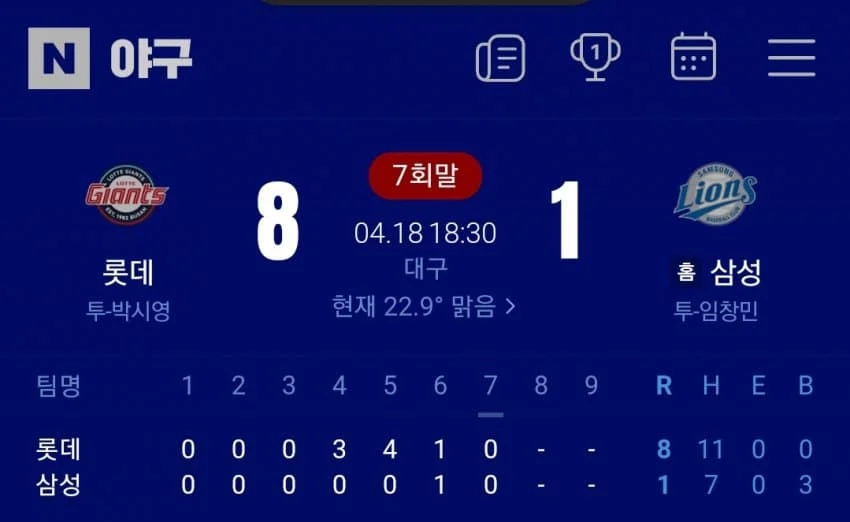
Task: Open the 야구 section title
Action: click(151, 59)
